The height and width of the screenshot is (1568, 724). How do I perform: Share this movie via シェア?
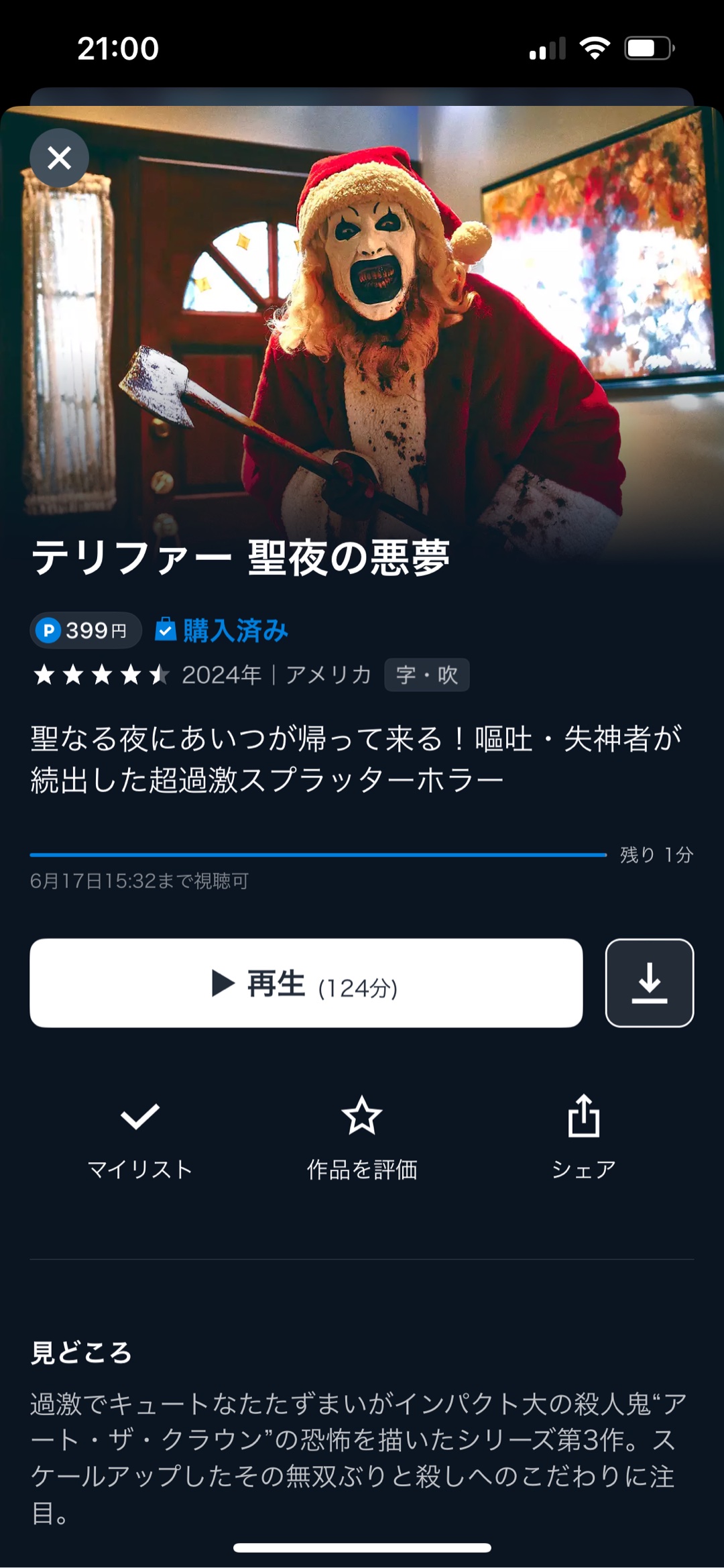click(x=583, y=1136)
